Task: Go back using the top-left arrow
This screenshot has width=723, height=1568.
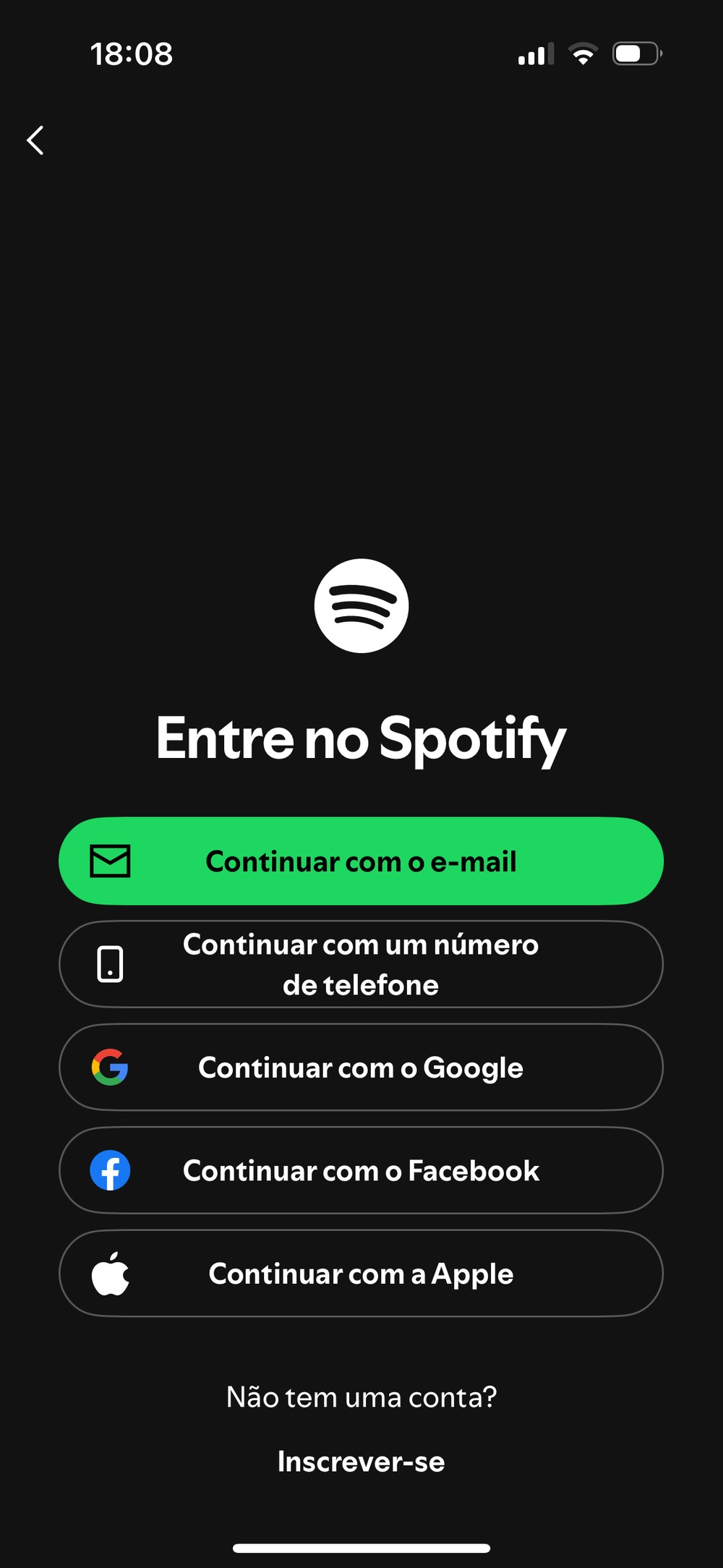Action: pyautogui.click(x=35, y=140)
